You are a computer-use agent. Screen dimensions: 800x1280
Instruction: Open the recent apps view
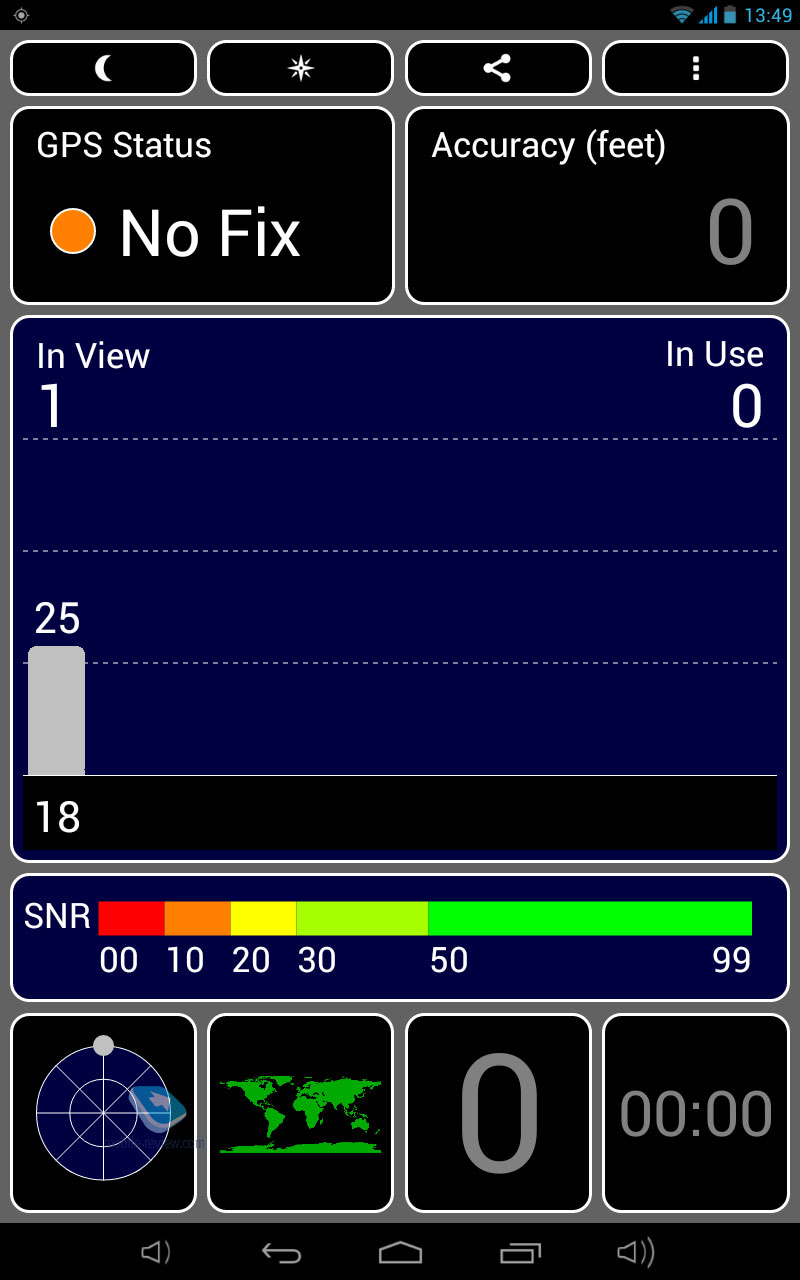click(x=520, y=1252)
